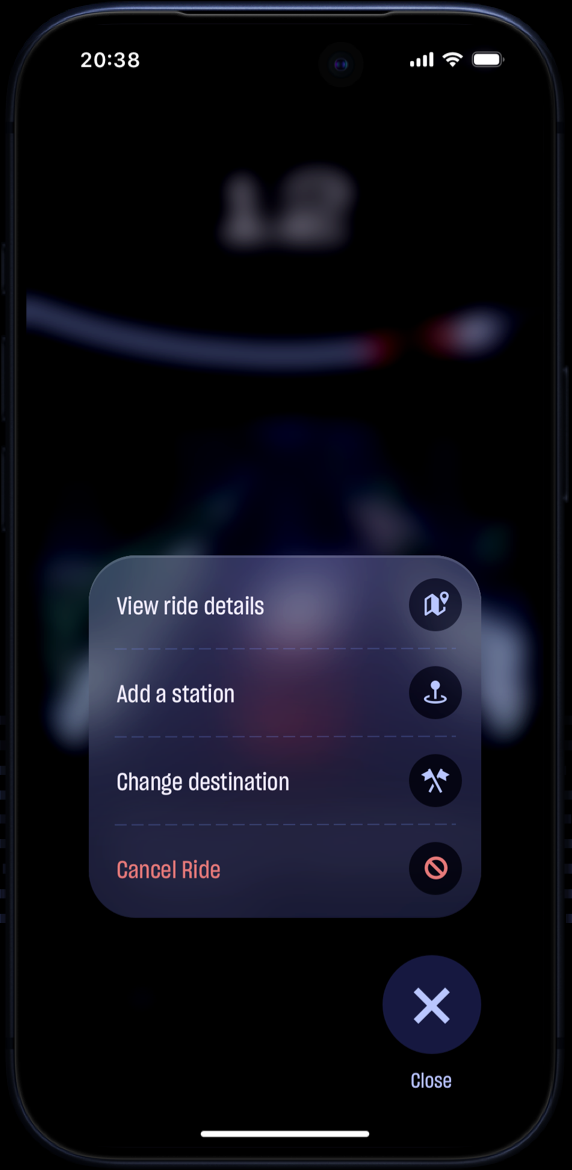Select Add a station
The width and height of the screenshot is (572, 1170).
(x=285, y=693)
